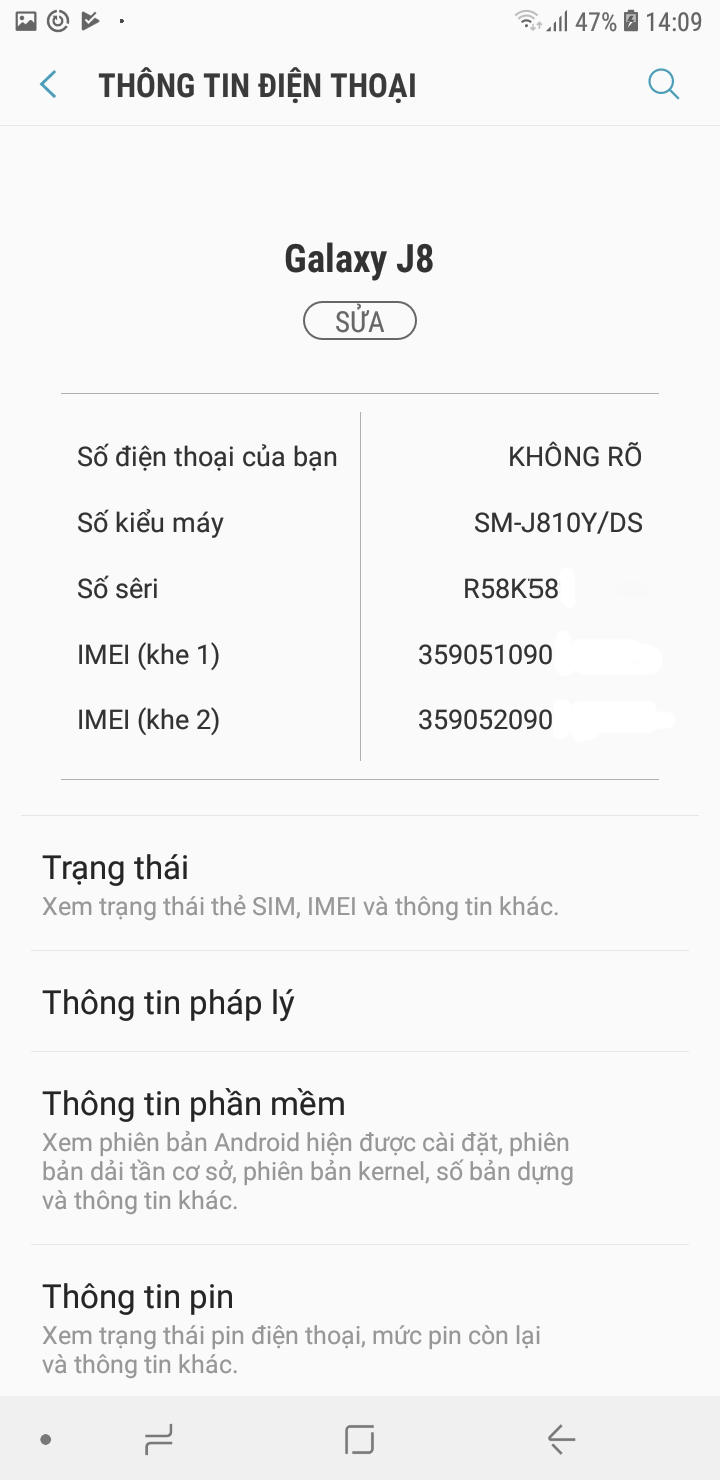The image size is (720, 1480).
Task: Open the search magnifier icon
Action: tap(663, 85)
